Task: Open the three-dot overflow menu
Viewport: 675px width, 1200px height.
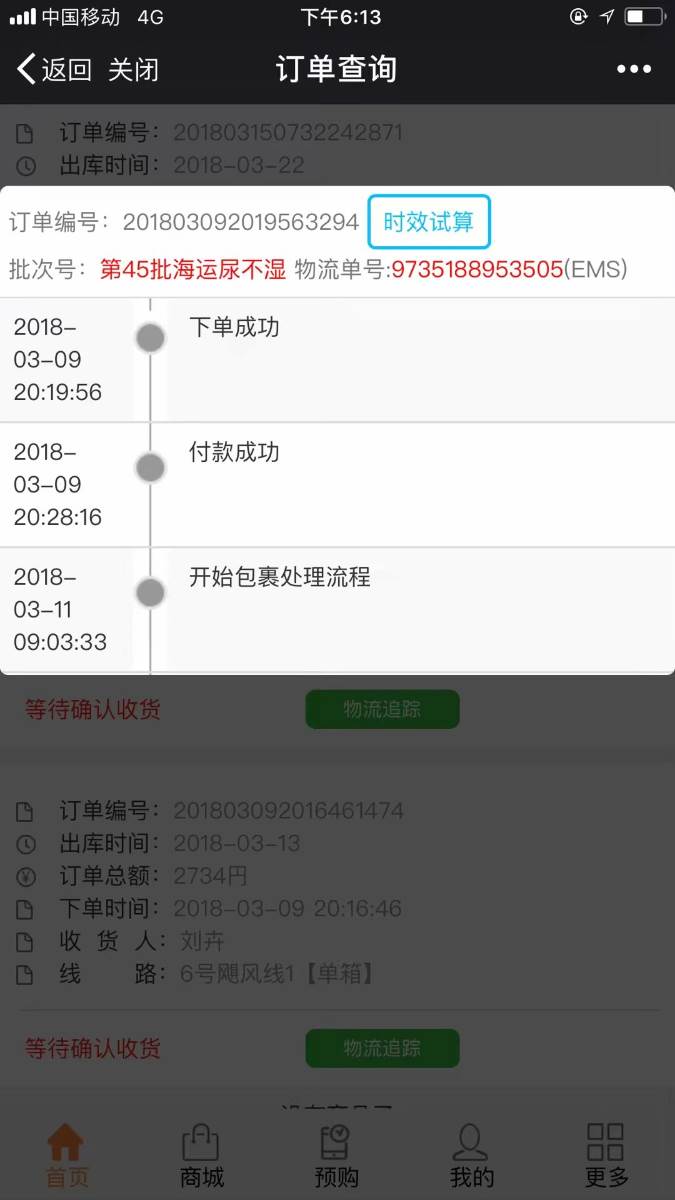Action: click(x=634, y=70)
